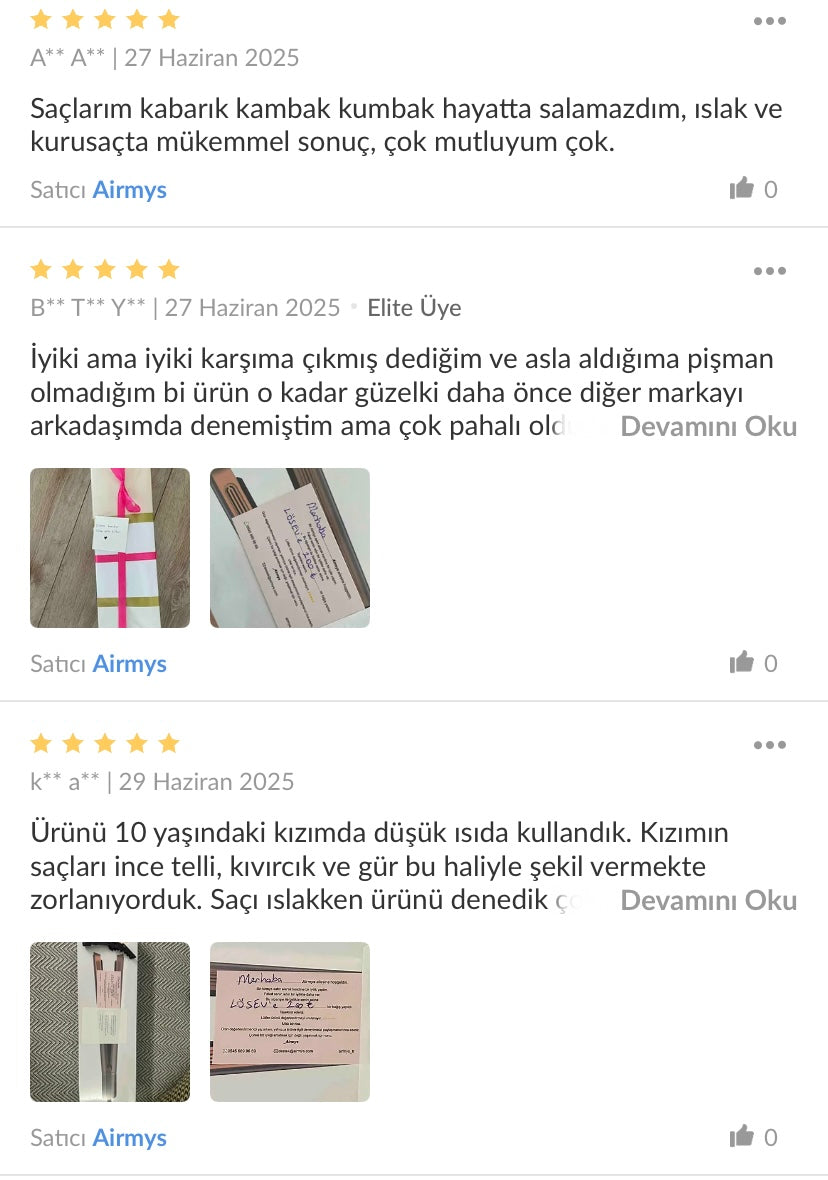Open Airmys seller link under k** a**'s review
The image size is (828, 1180).
coord(129,1138)
